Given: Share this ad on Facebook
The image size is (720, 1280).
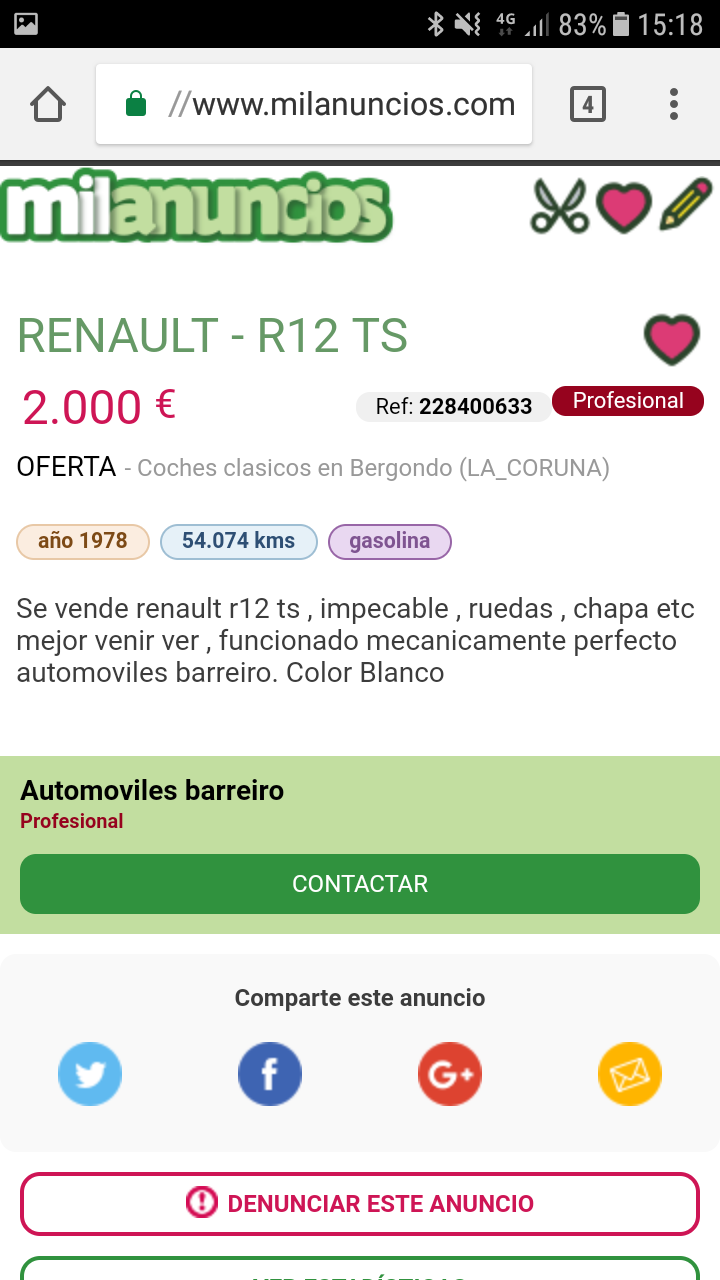Looking at the screenshot, I should (x=270, y=1074).
